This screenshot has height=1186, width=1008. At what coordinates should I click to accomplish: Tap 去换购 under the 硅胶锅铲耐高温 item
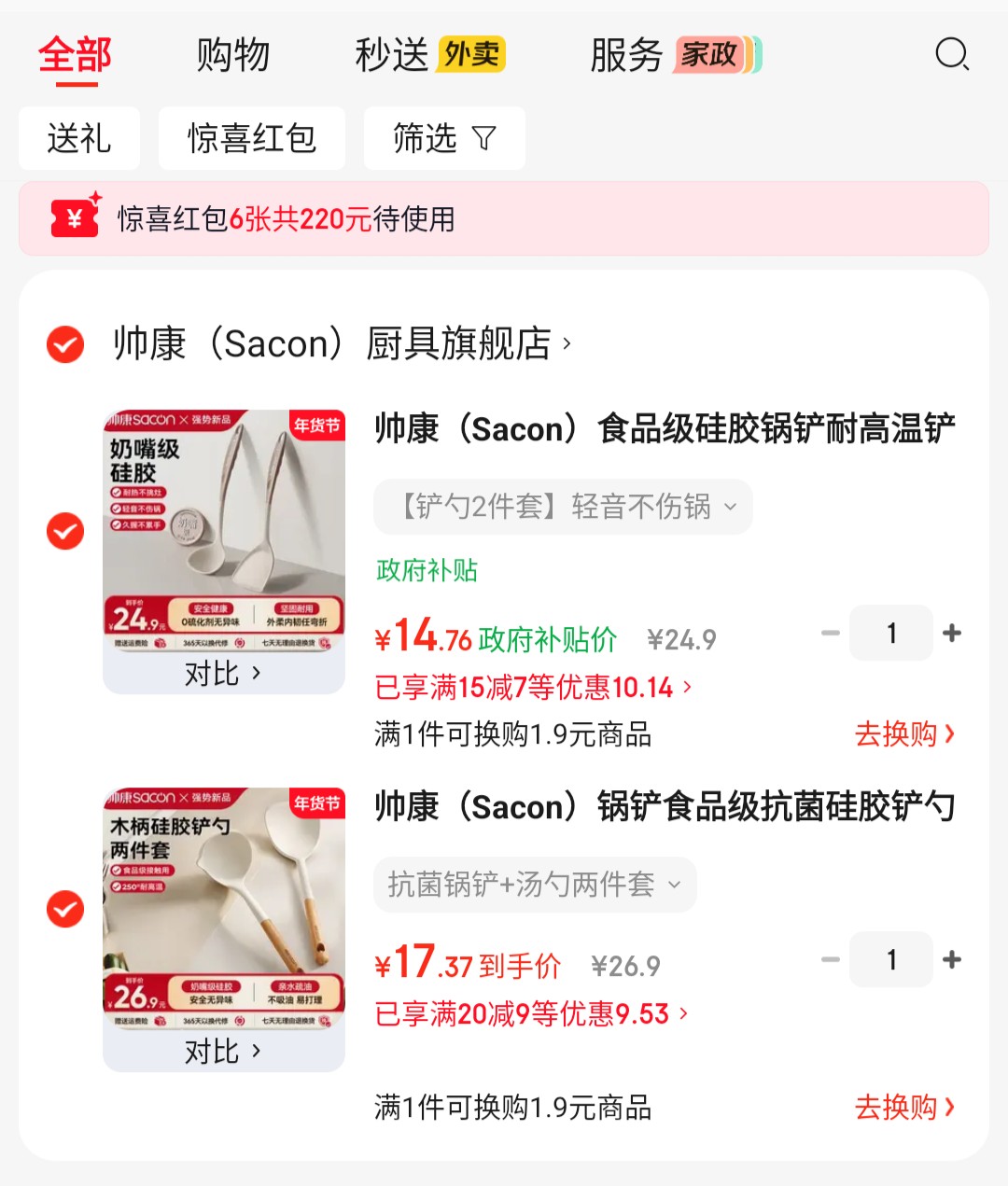point(903,734)
